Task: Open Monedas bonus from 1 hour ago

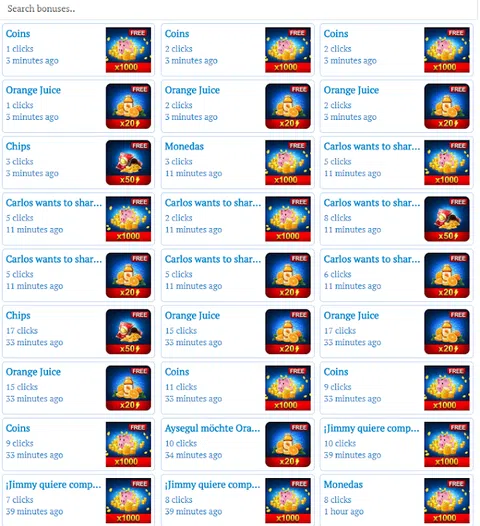Action: 396,500
